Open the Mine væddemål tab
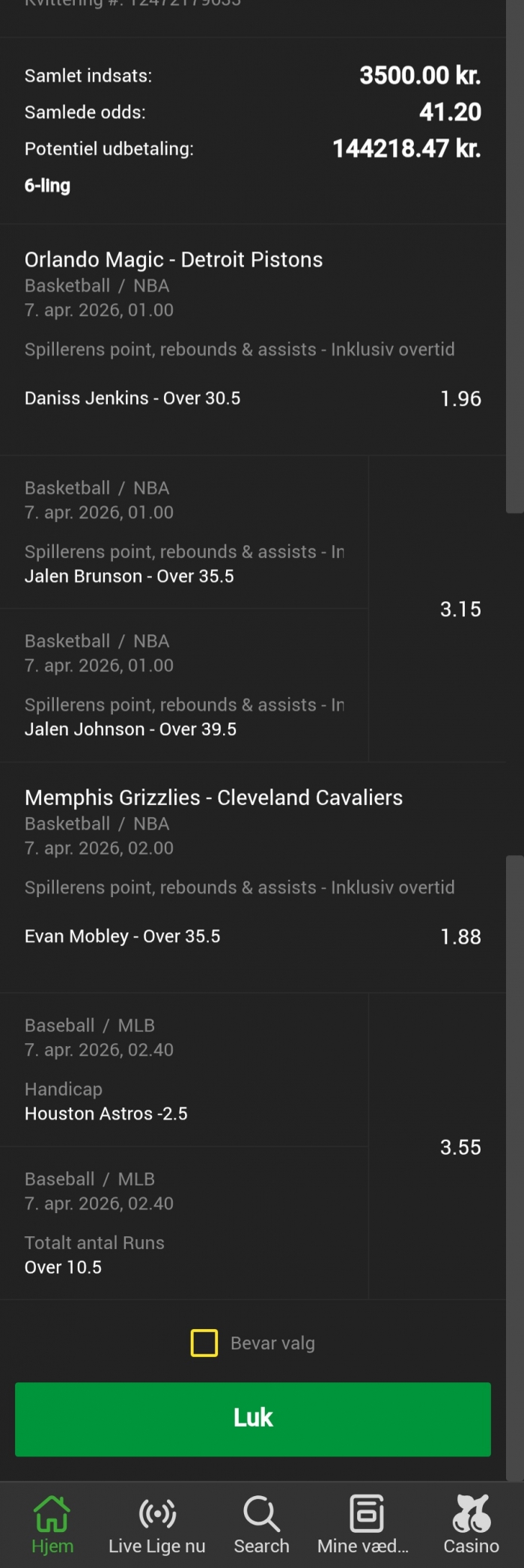 point(365,1525)
